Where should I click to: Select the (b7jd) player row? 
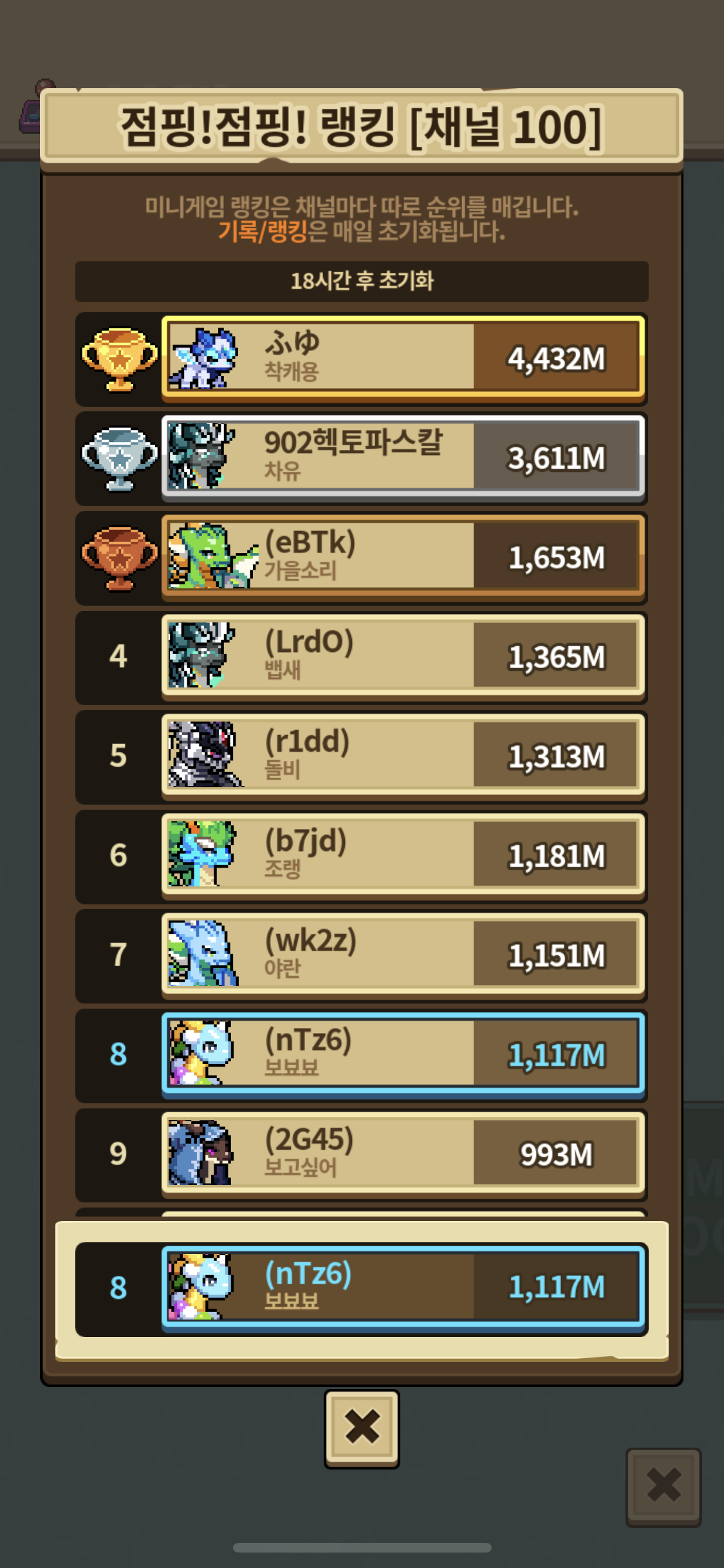click(x=403, y=855)
